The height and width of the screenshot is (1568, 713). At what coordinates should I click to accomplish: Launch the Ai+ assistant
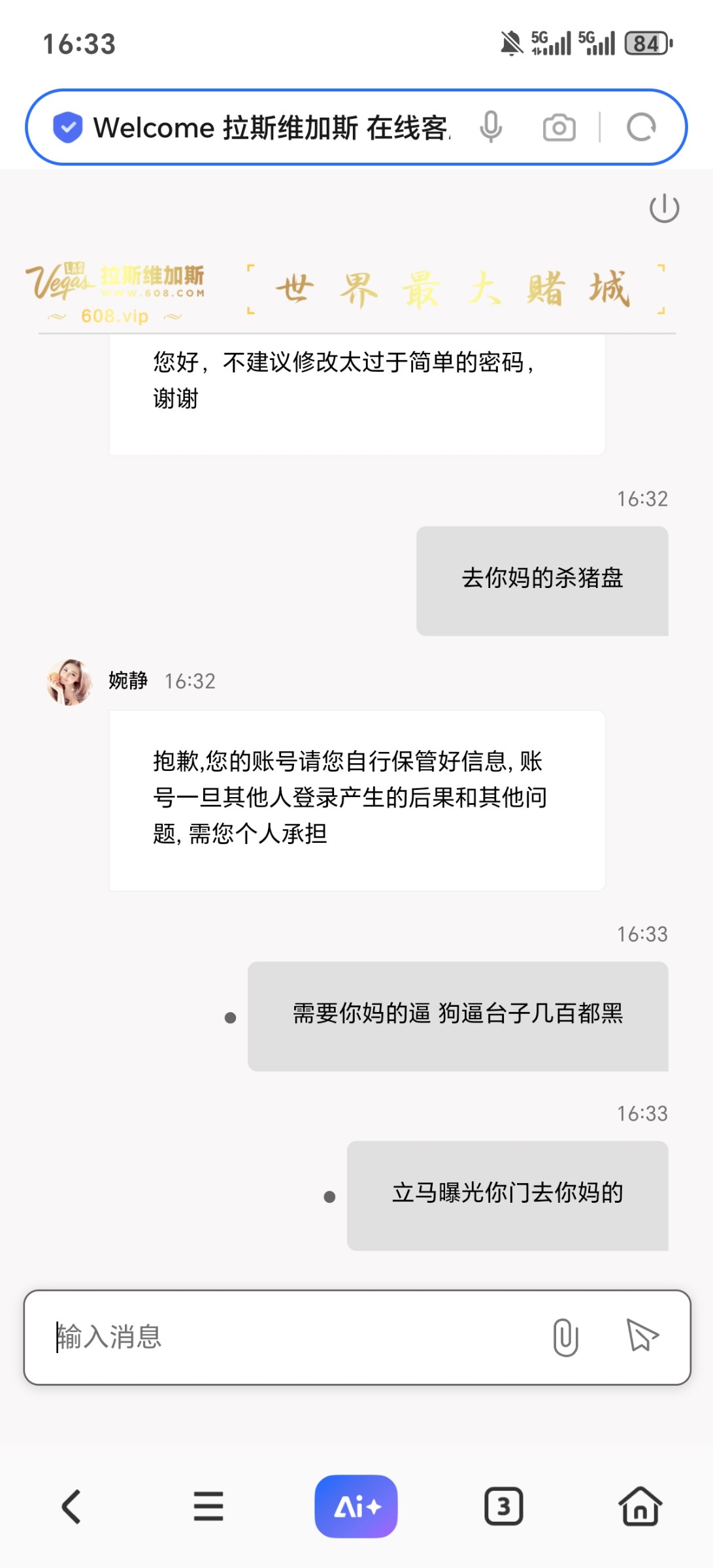(x=356, y=1507)
